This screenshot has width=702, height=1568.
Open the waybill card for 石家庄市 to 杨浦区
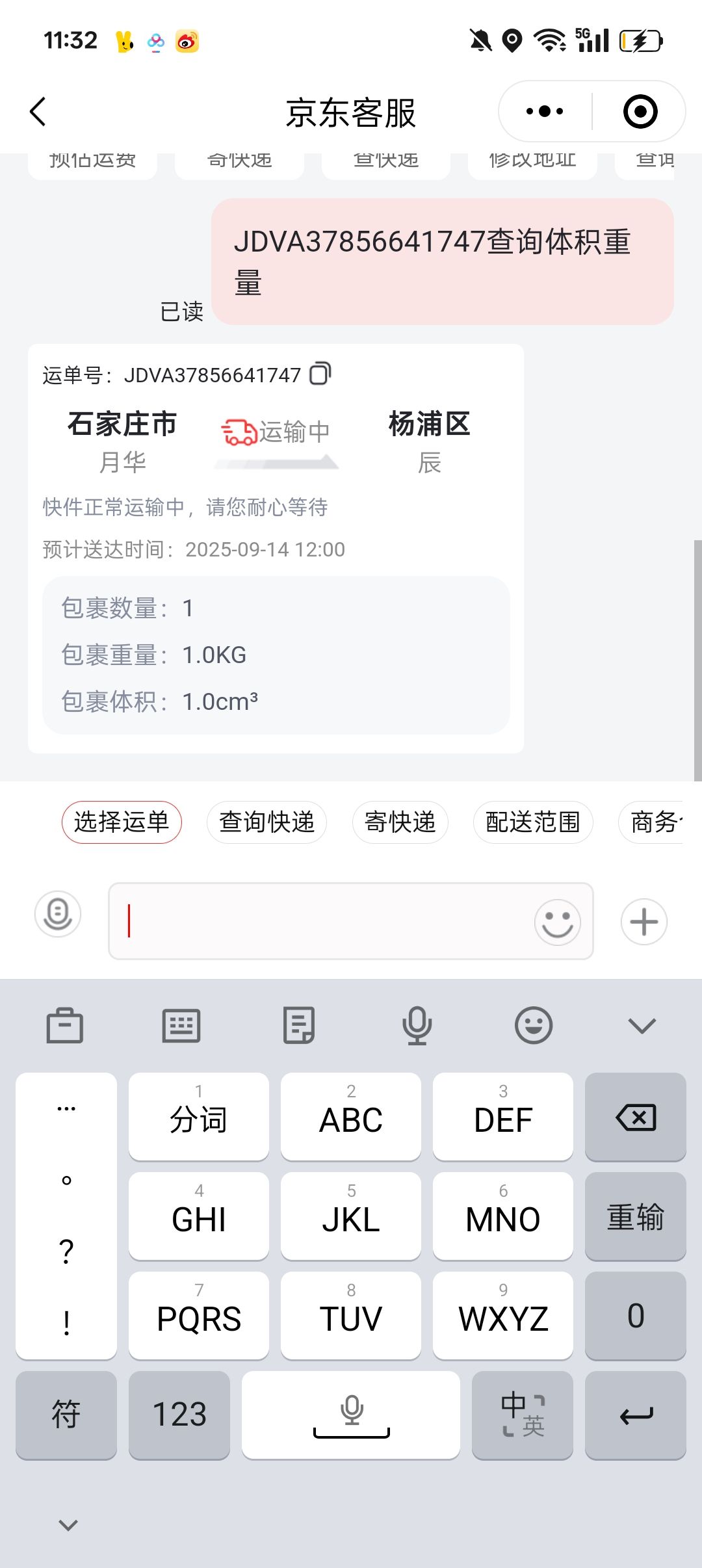coord(276,549)
